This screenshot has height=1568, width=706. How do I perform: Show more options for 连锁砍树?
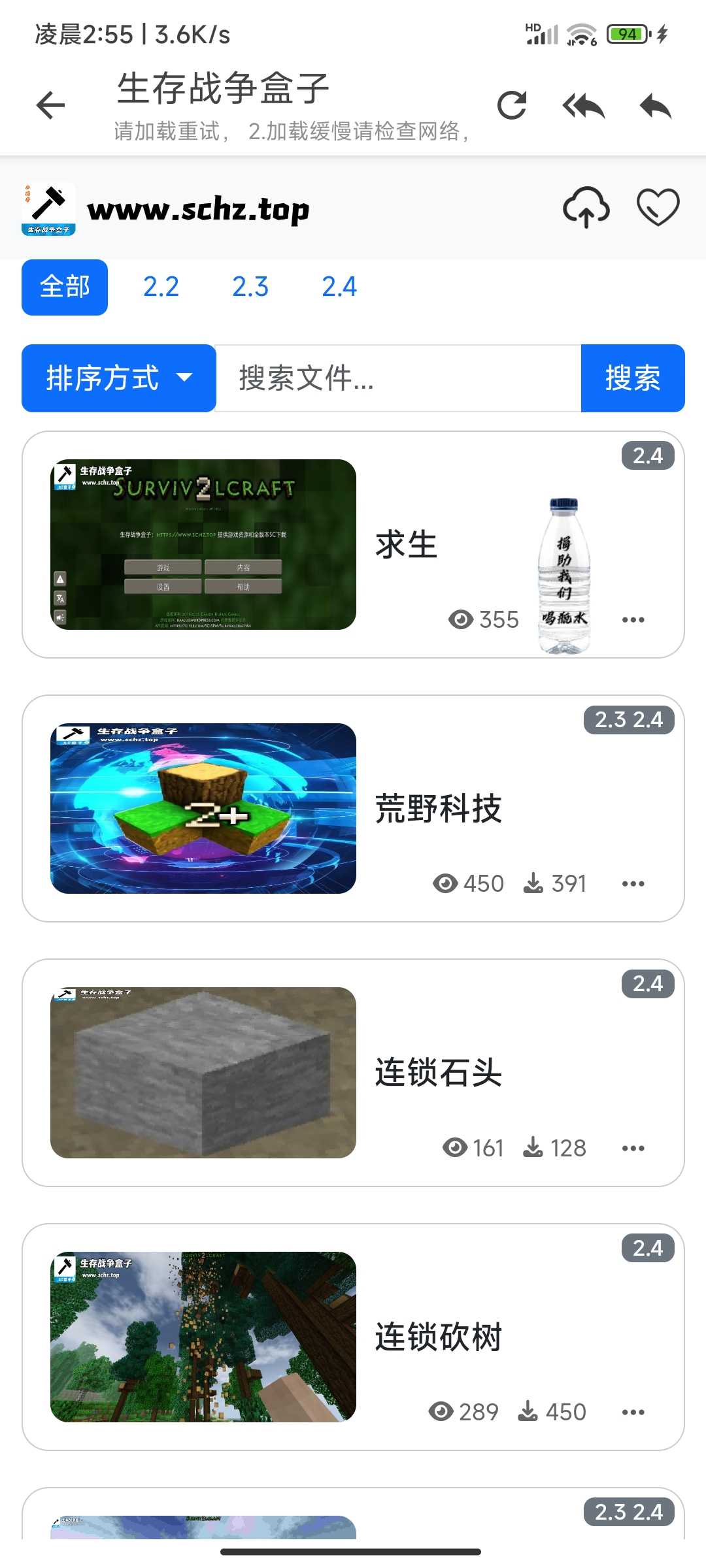[x=633, y=1413]
